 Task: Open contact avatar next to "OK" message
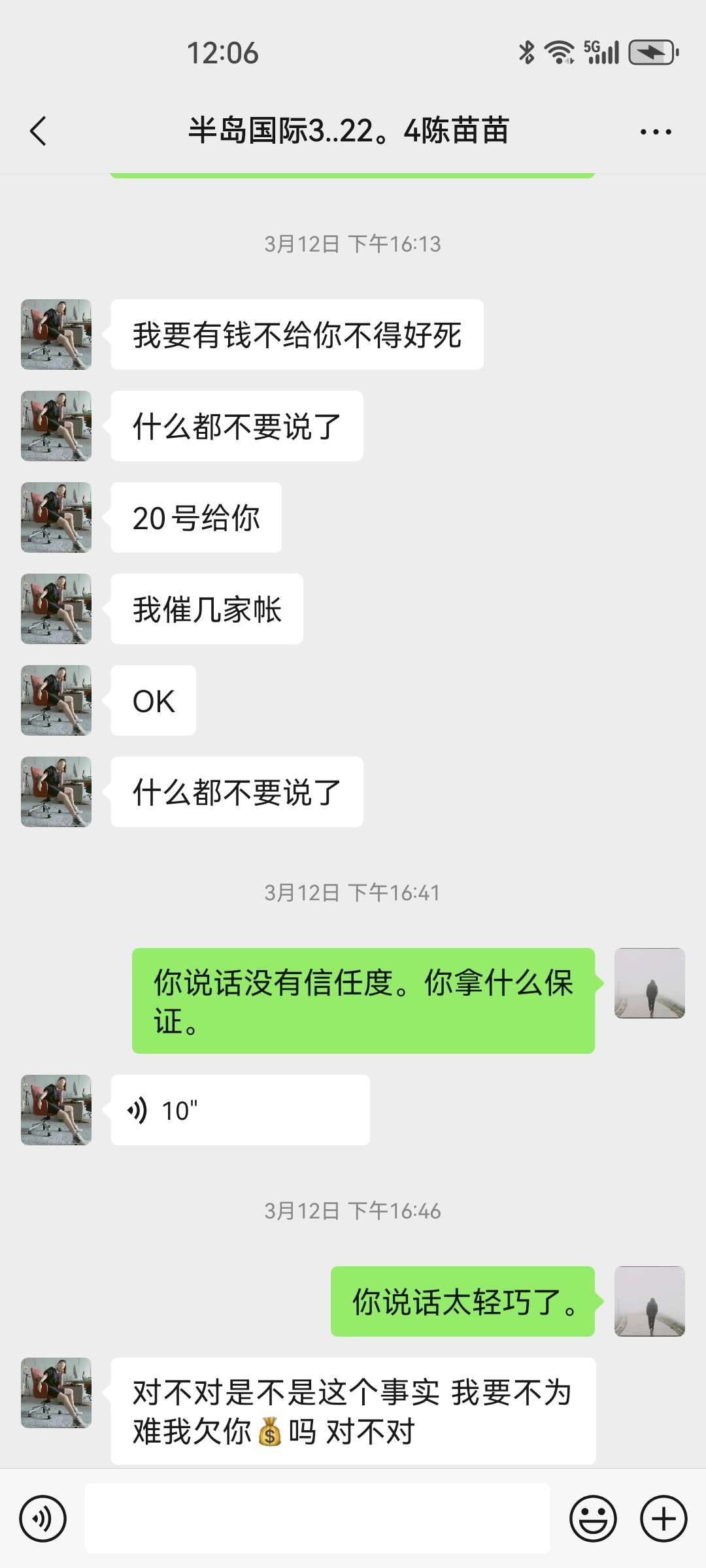click(56, 700)
